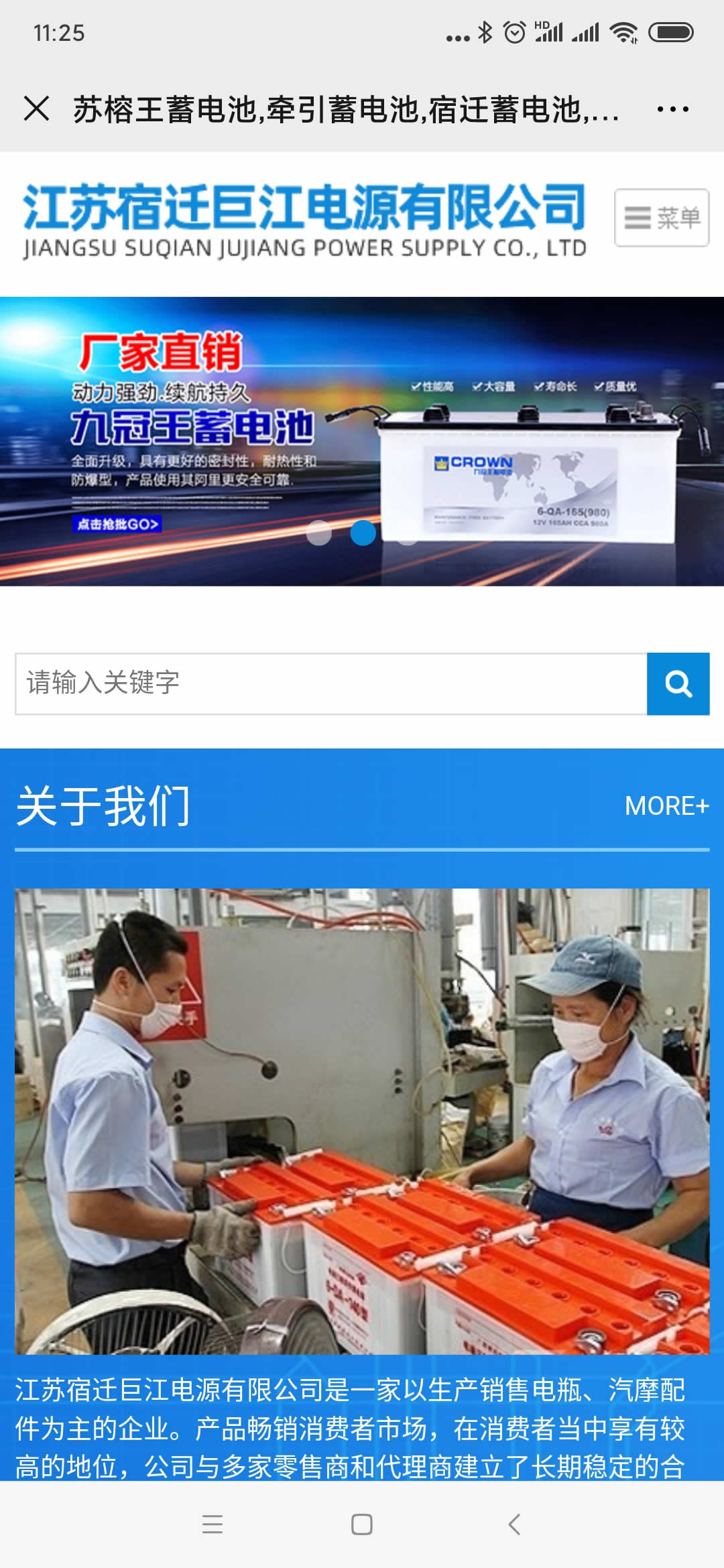Open the 菜单 navigation menu
724x1568 pixels.
pos(662,218)
